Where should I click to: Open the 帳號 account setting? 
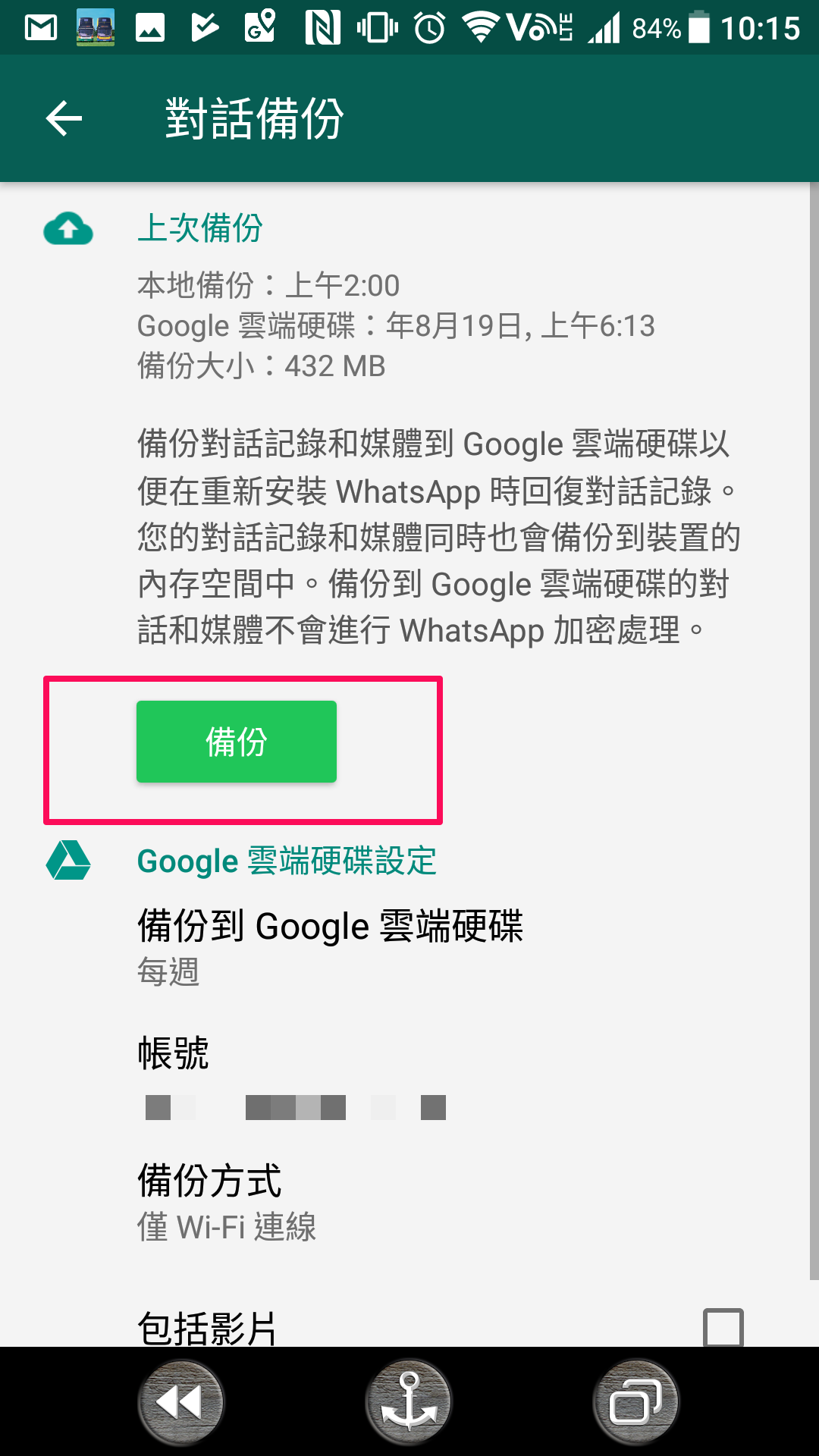click(409, 1077)
